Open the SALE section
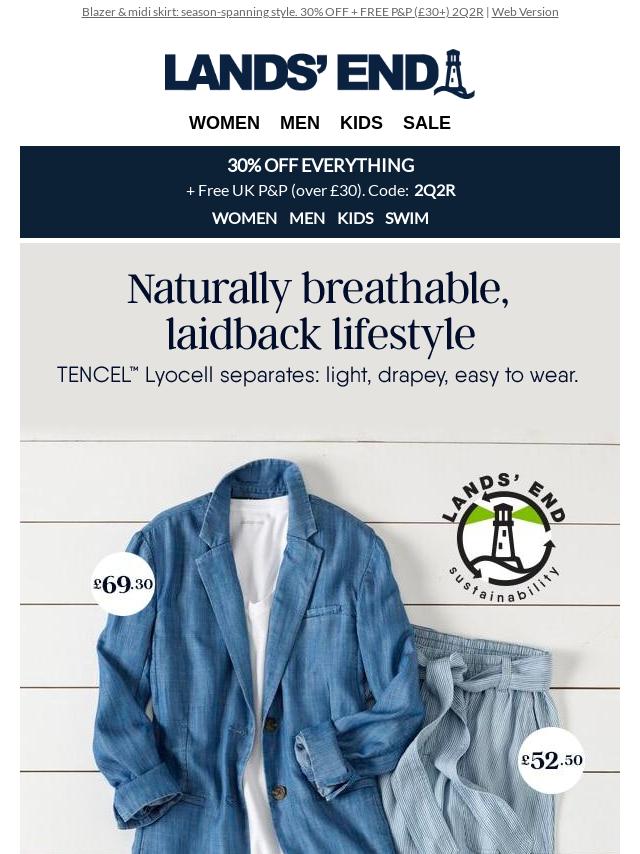Screen dimensions: 640x854 (x=427, y=123)
